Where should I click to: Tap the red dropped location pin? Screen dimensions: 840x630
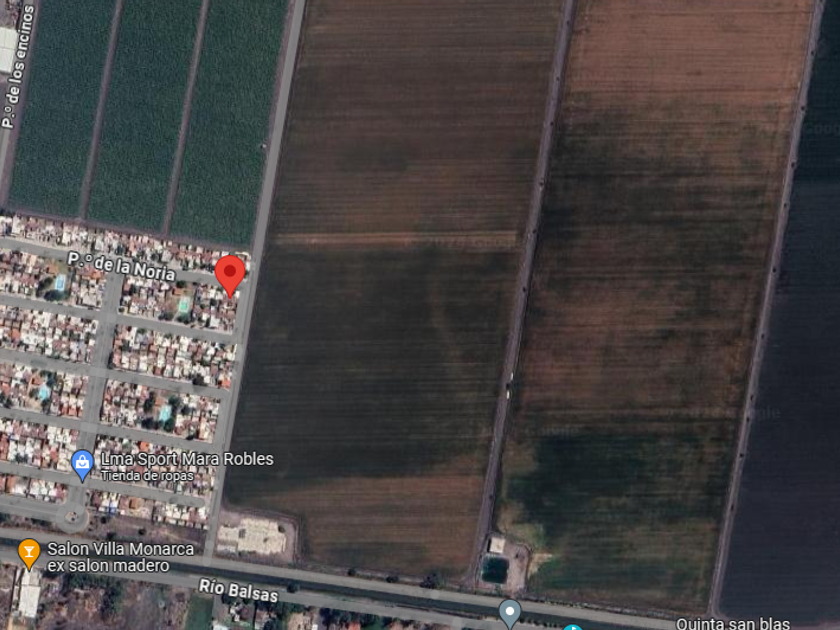coord(230,276)
